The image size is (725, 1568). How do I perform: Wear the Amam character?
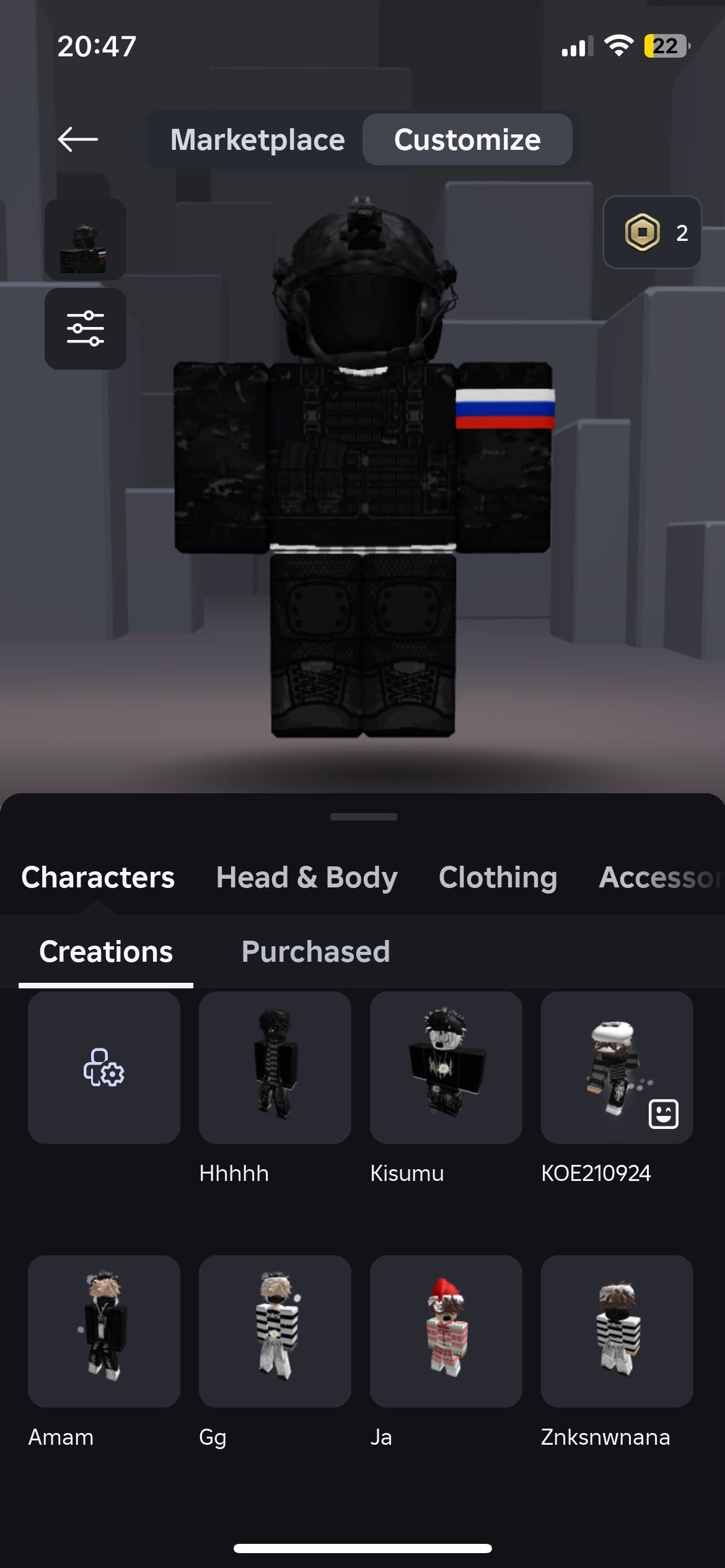coord(104,1331)
